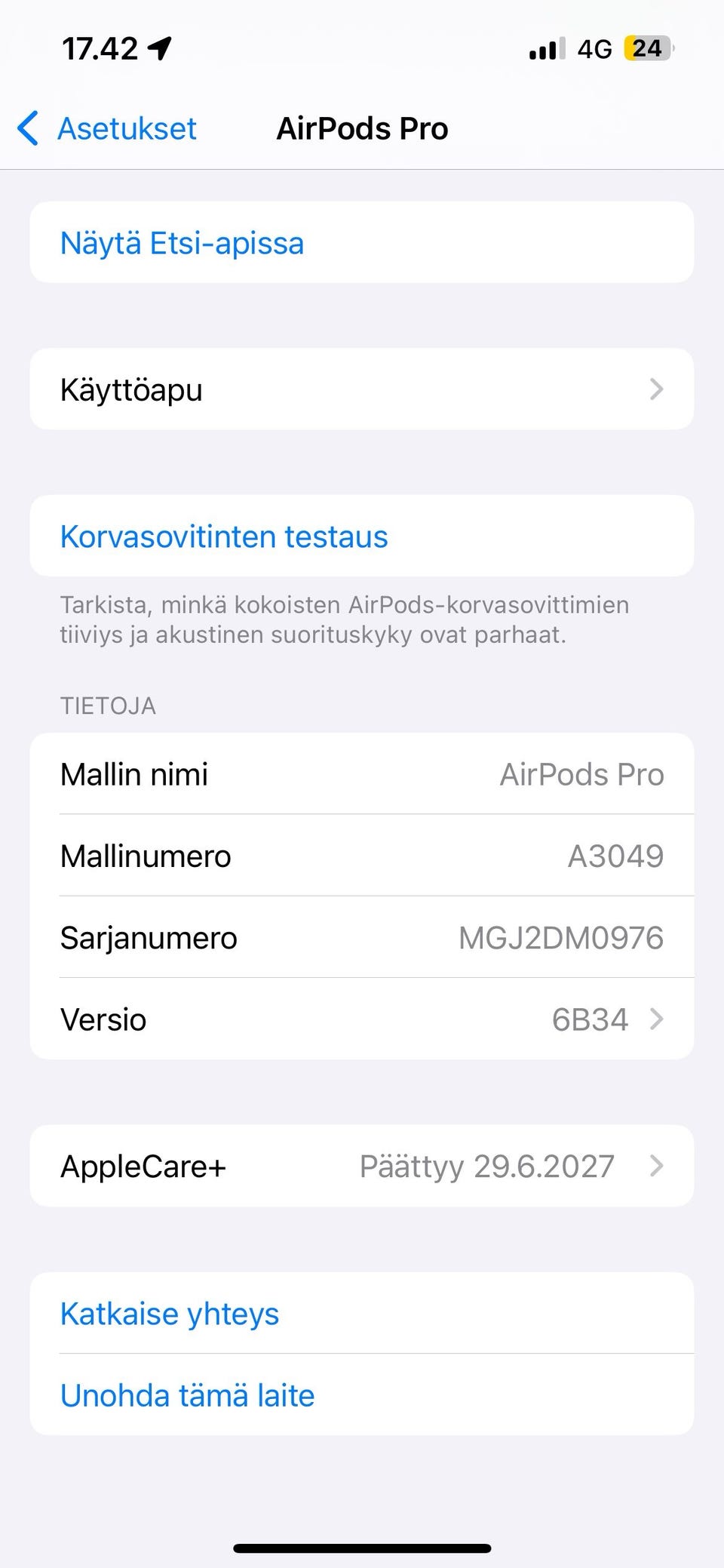Open the Versio 6B34 details
The width and height of the screenshot is (724, 1568).
click(x=362, y=1019)
